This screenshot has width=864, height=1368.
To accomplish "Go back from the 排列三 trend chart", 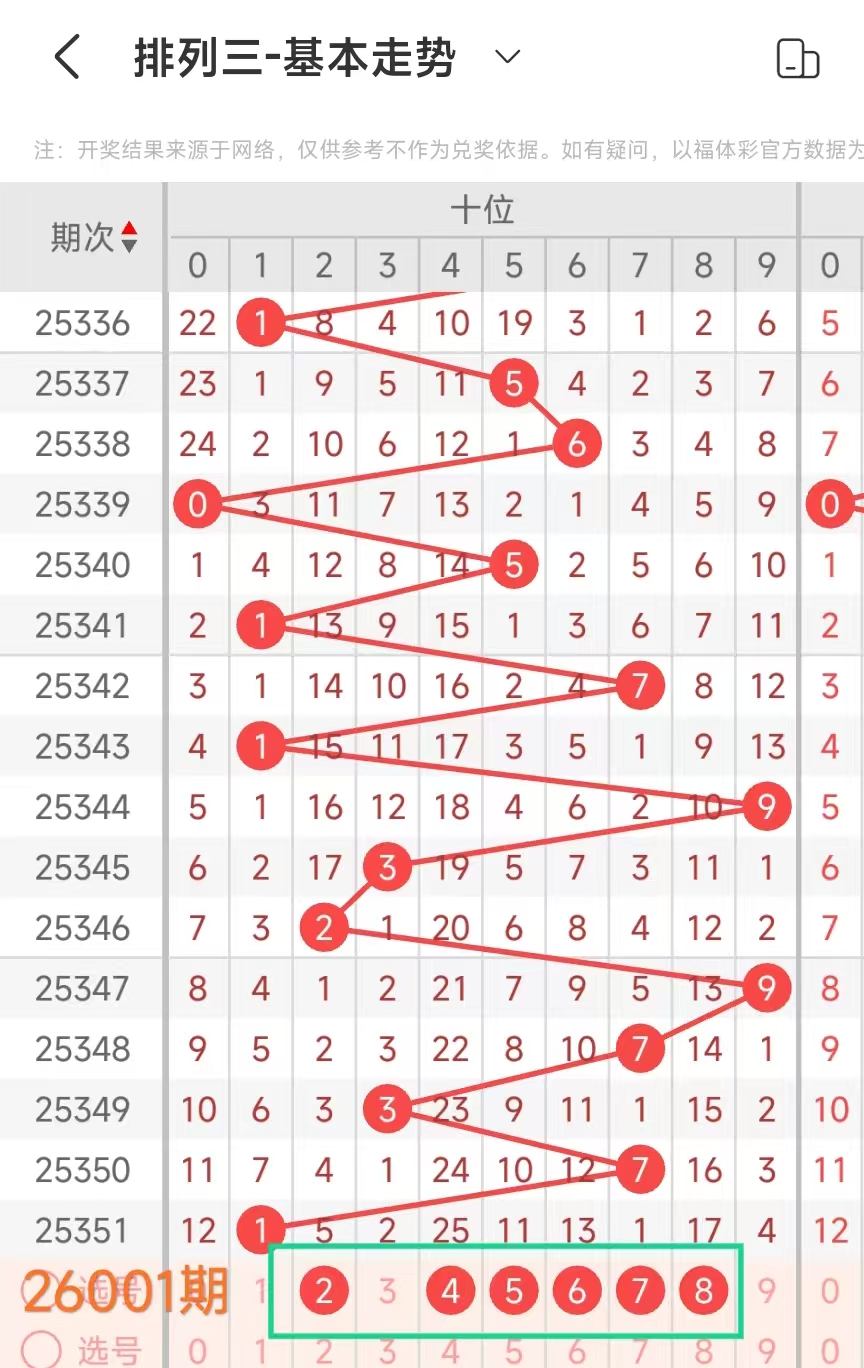I will 67,57.
